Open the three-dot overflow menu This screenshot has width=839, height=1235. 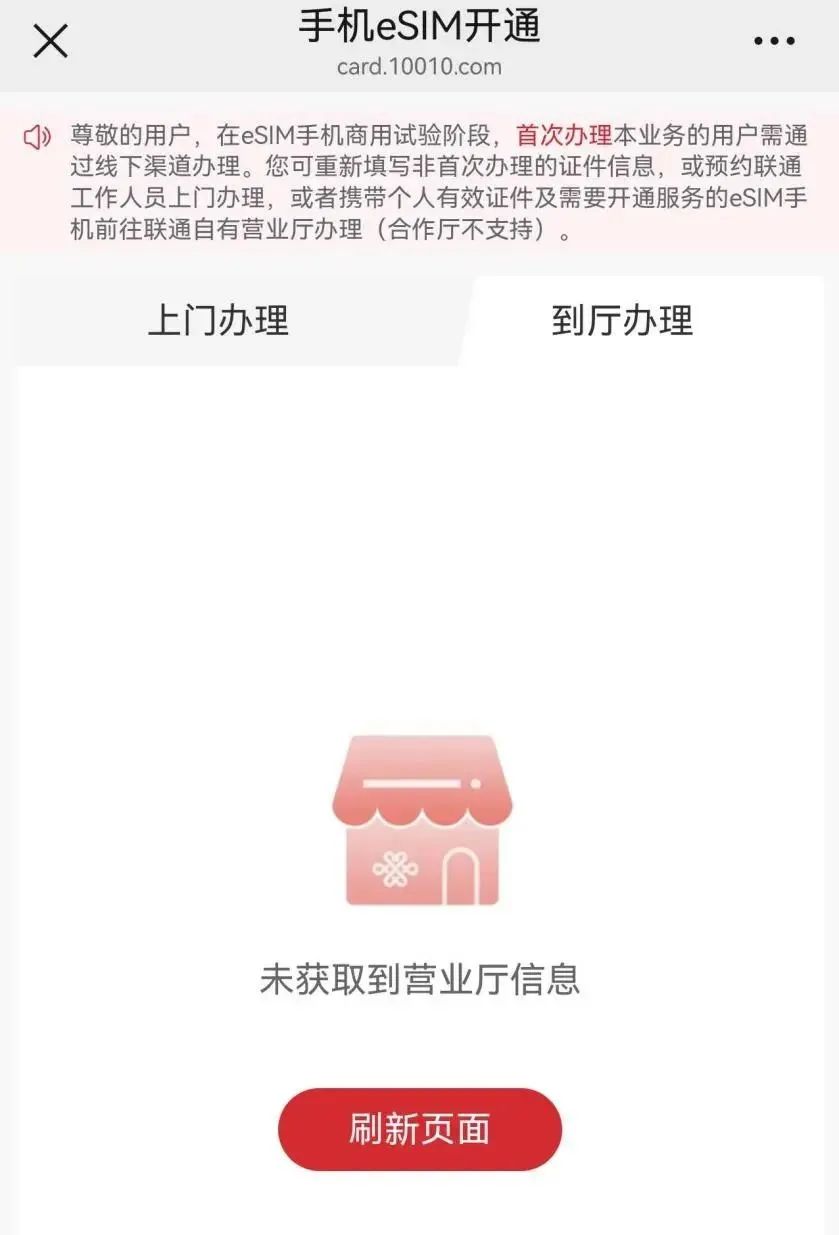pos(773,42)
